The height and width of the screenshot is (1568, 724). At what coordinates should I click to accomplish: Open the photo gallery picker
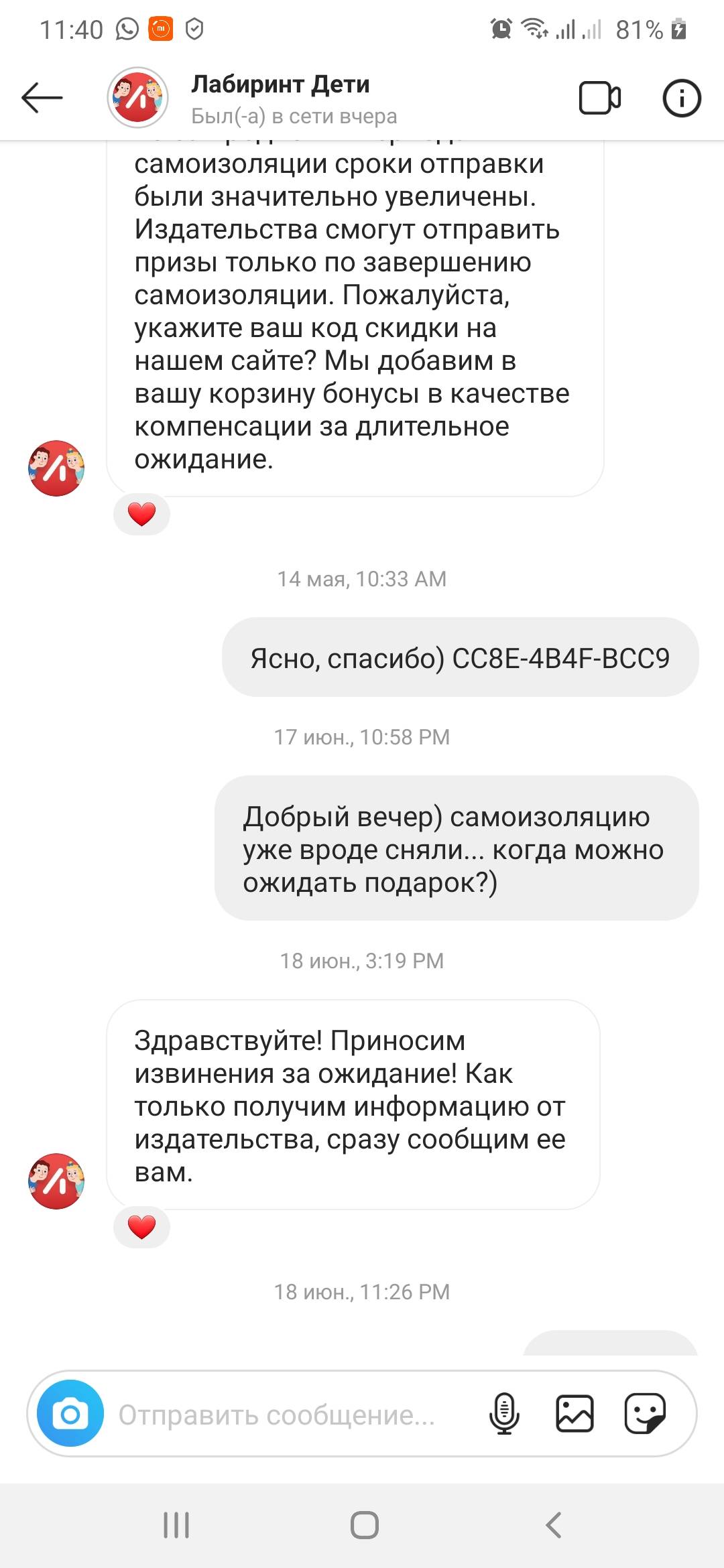click(x=575, y=1414)
